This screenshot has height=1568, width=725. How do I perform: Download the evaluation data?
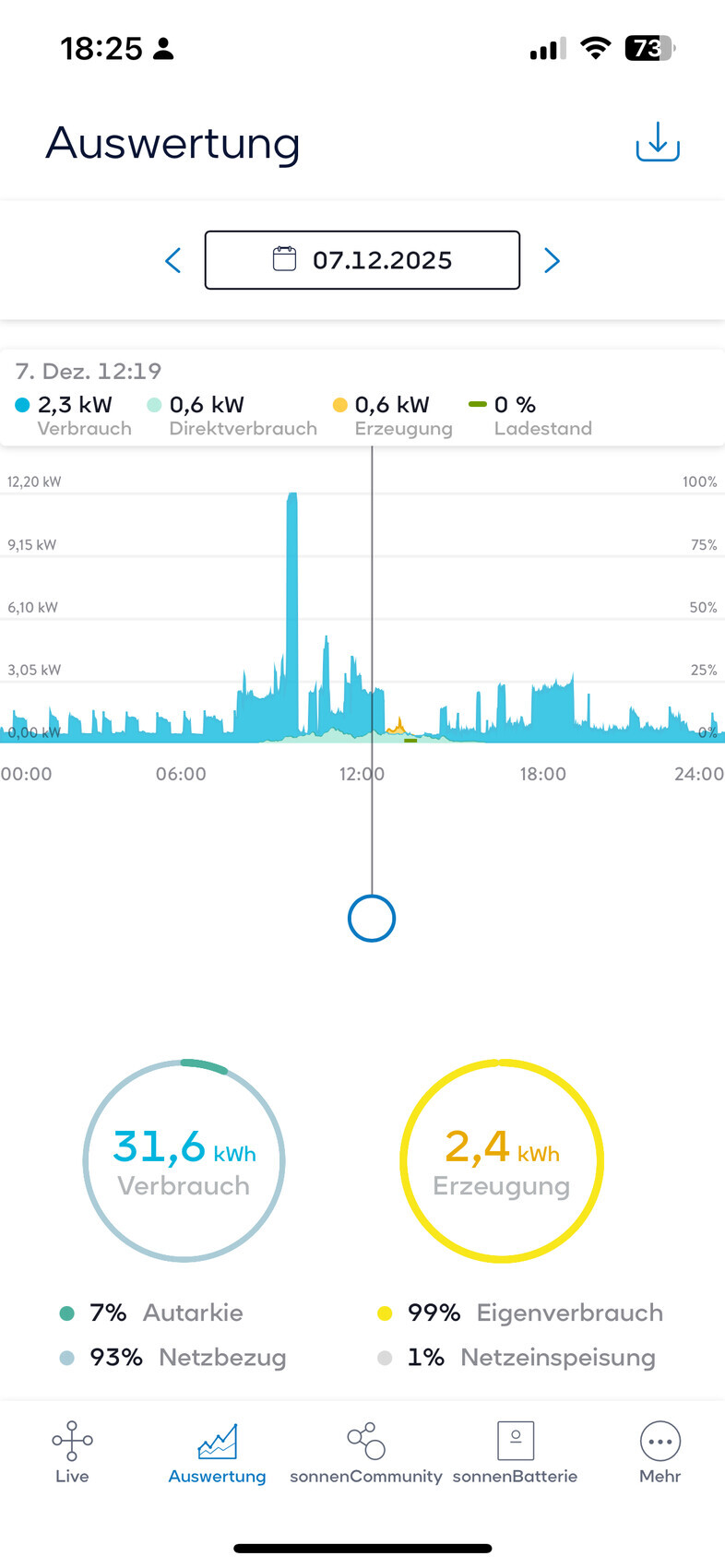click(x=658, y=142)
